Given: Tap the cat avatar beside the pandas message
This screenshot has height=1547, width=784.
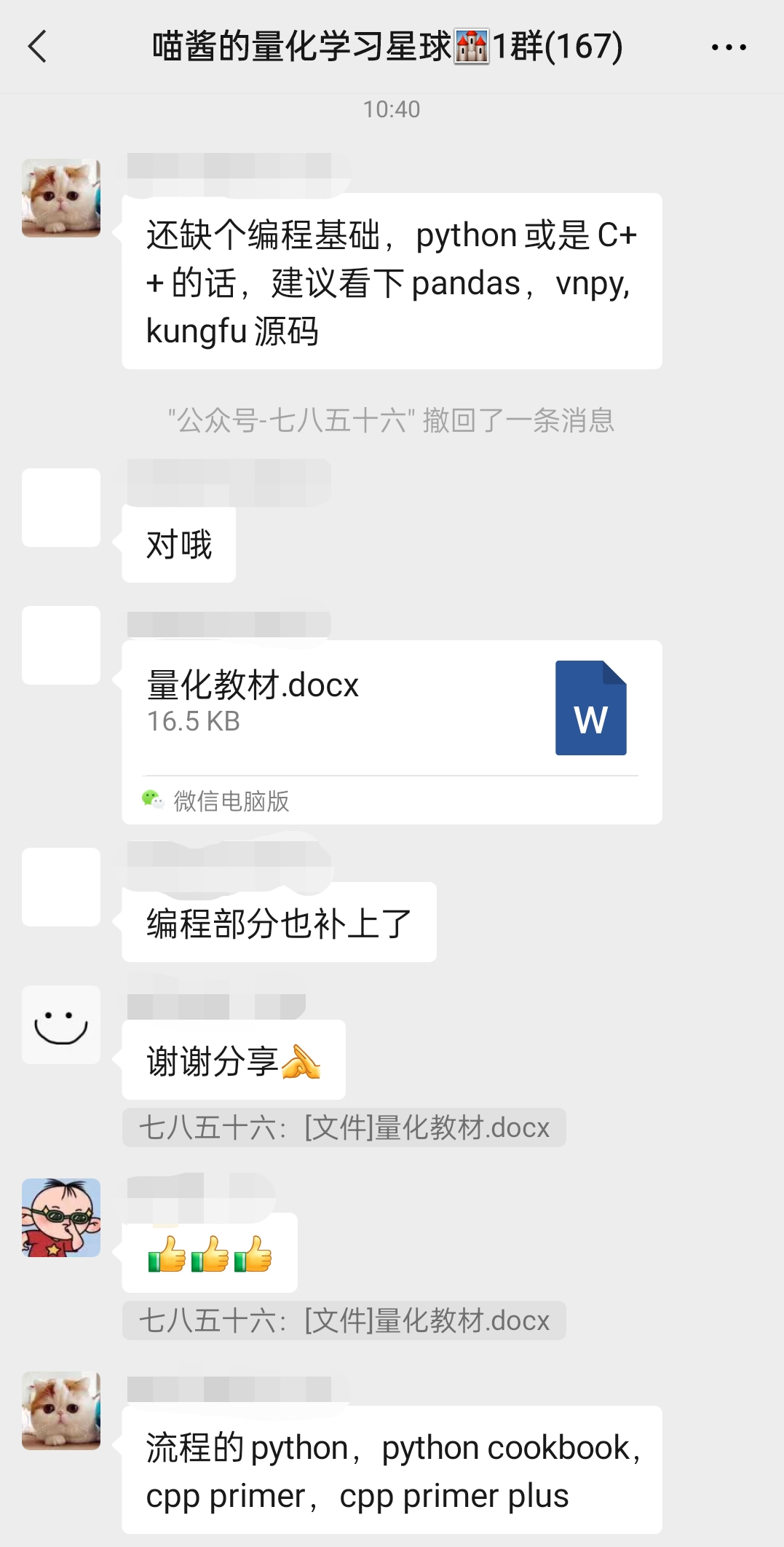Looking at the screenshot, I should (x=61, y=198).
